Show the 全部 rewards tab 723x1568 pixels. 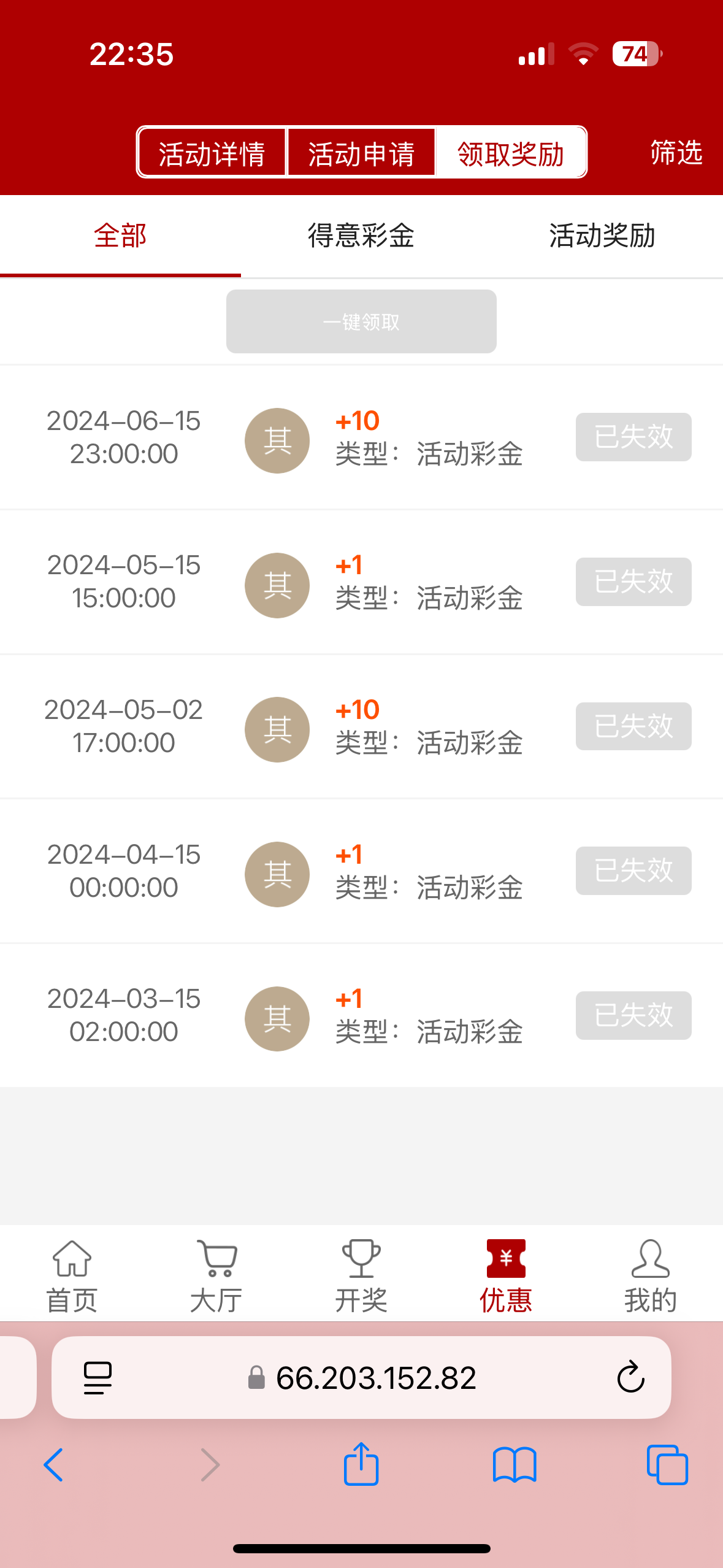120,236
